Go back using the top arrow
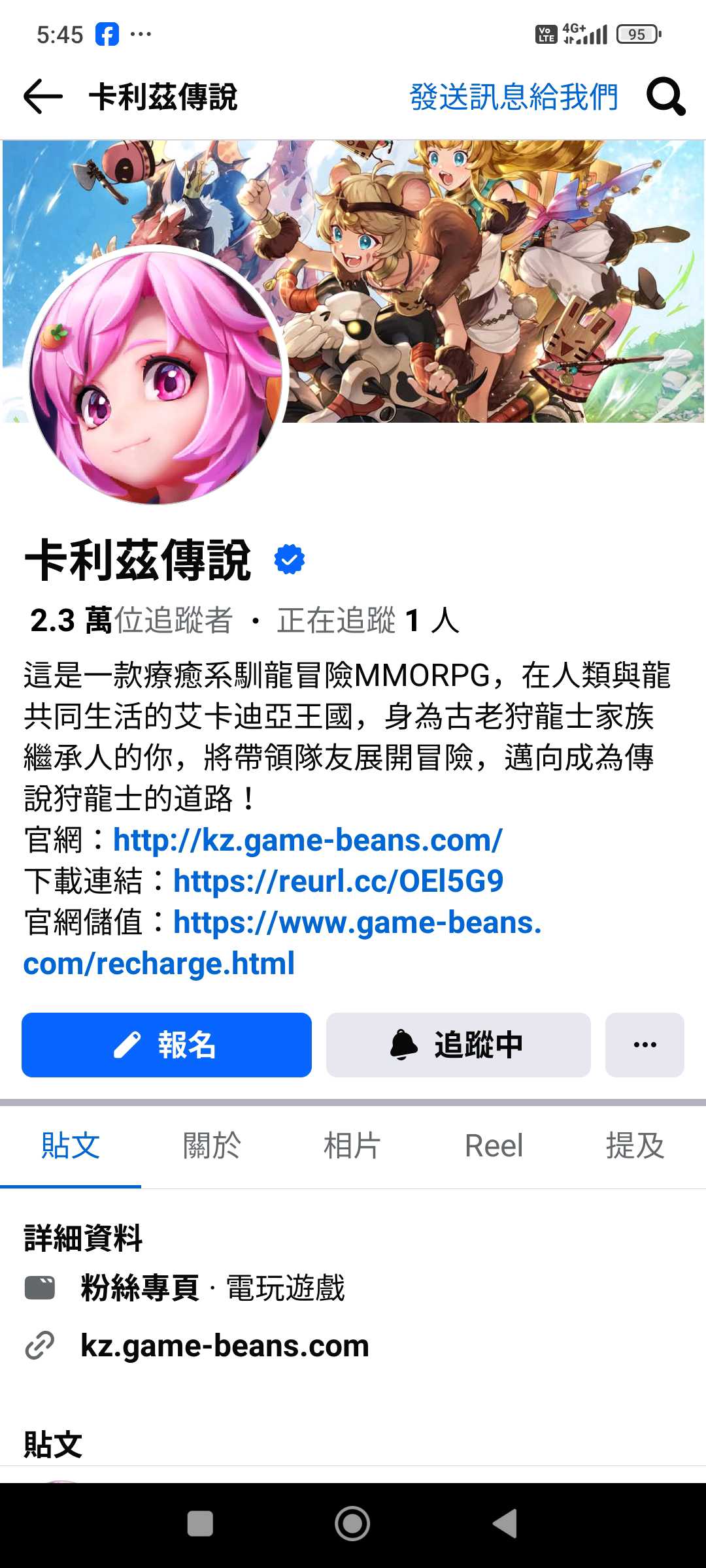Screen dimensions: 706x1568 pos(43,97)
